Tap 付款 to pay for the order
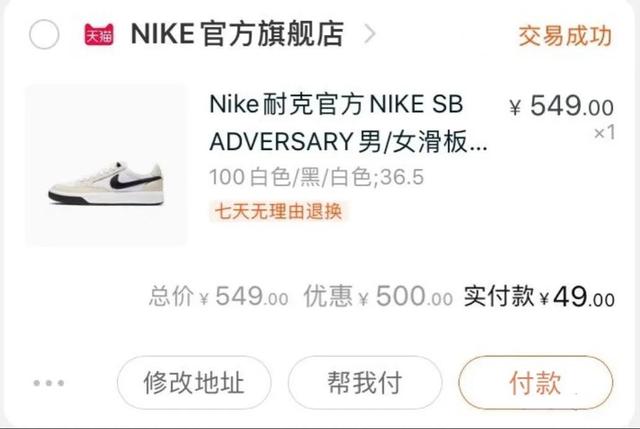 [x=535, y=383]
